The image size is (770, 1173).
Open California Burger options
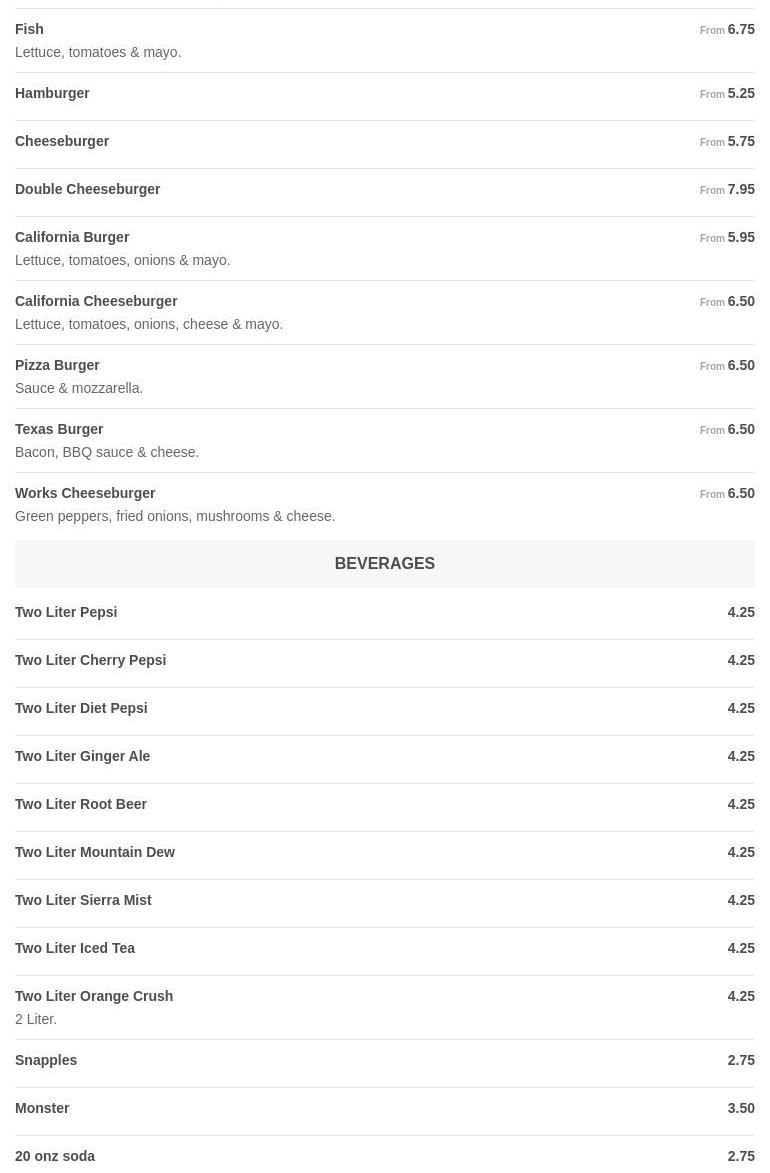[x=72, y=238]
